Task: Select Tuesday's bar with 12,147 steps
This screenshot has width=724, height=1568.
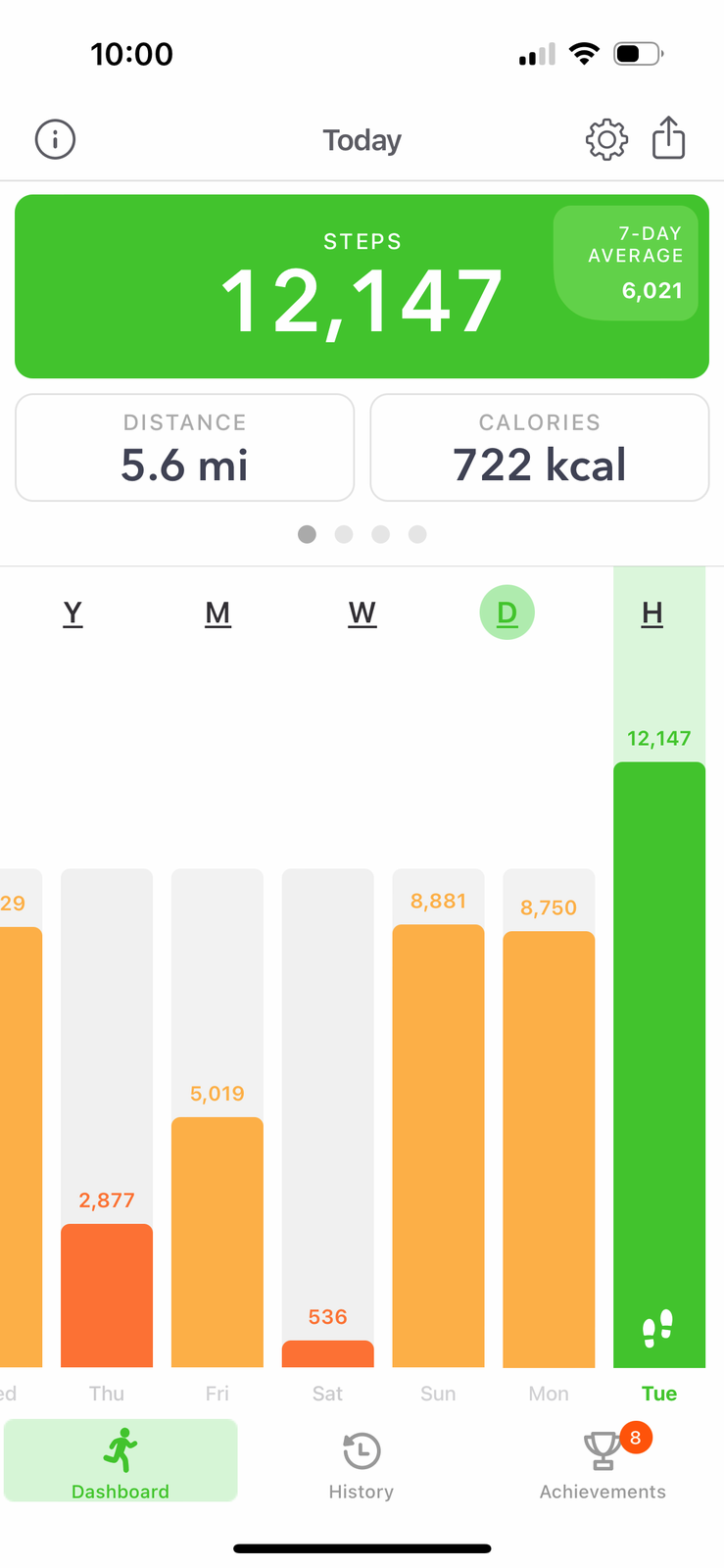Action: [659, 1063]
